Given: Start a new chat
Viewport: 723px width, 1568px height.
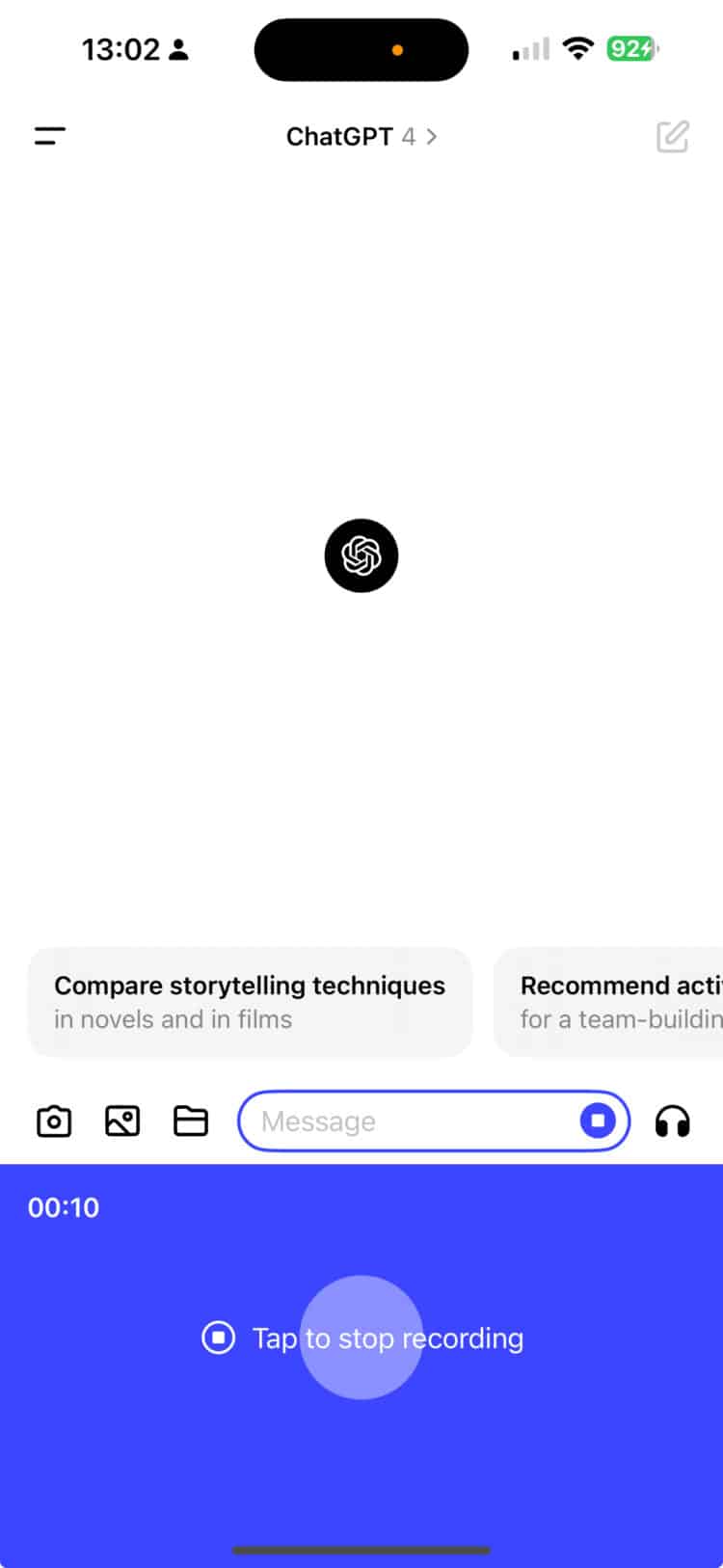Looking at the screenshot, I should (672, 137).
